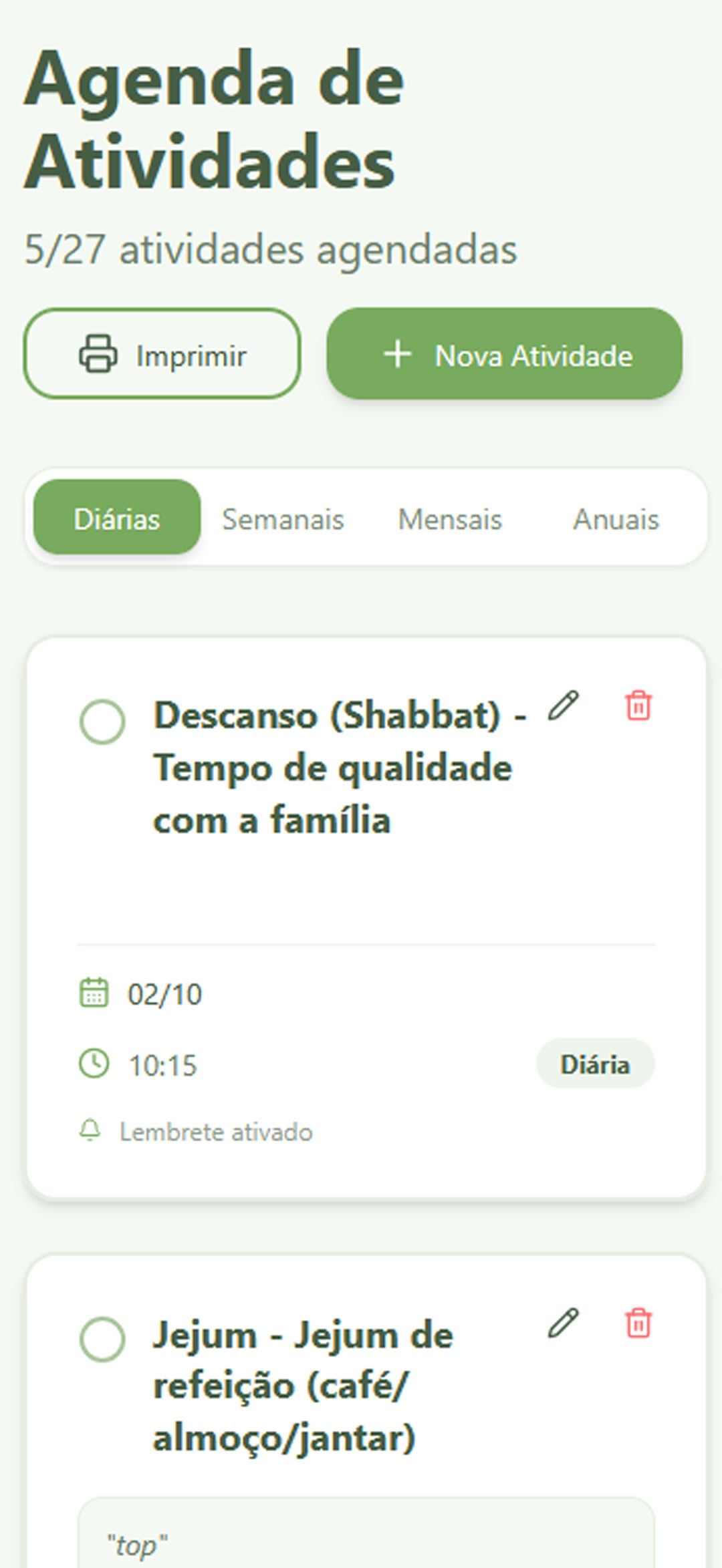The height and width of the screenshot is (1568, 722).
Task: Switch to the Mensais tab
Action: (x=450, y=519)
